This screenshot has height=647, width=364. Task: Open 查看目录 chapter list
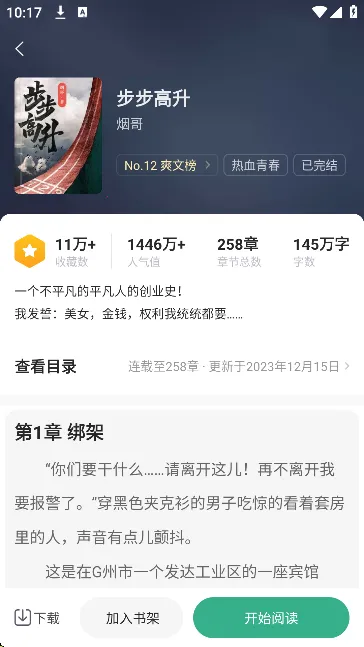[x=182, y=366]
